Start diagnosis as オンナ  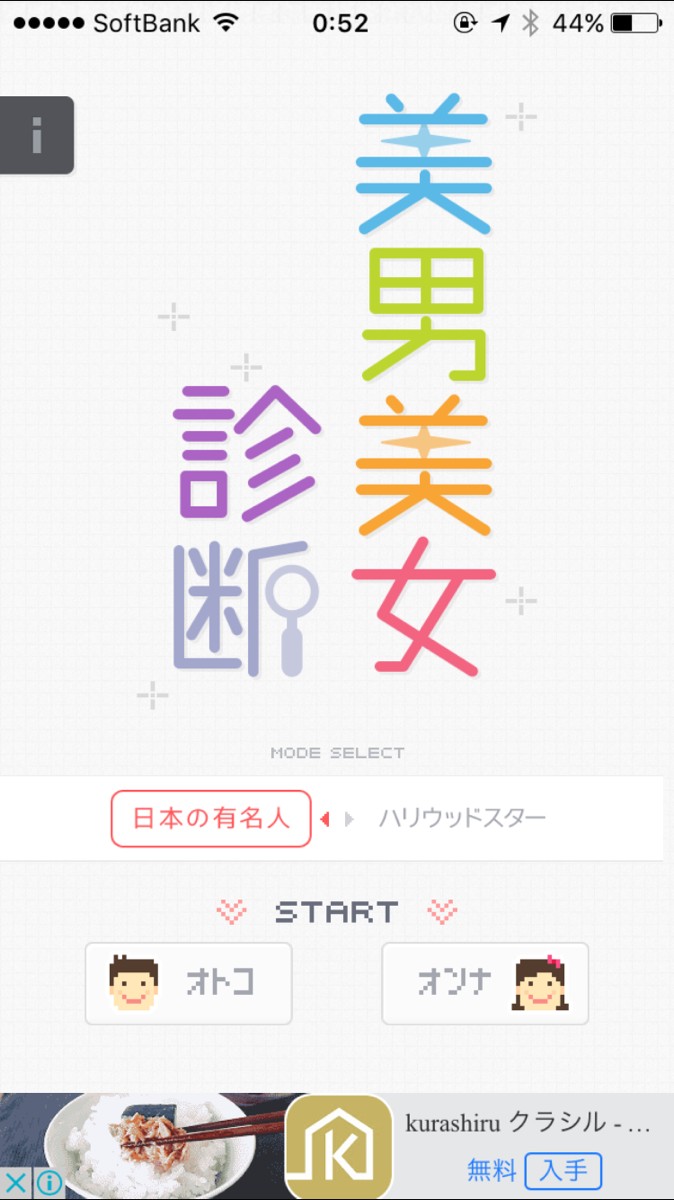pyautogui.click(x=485, y=983)
